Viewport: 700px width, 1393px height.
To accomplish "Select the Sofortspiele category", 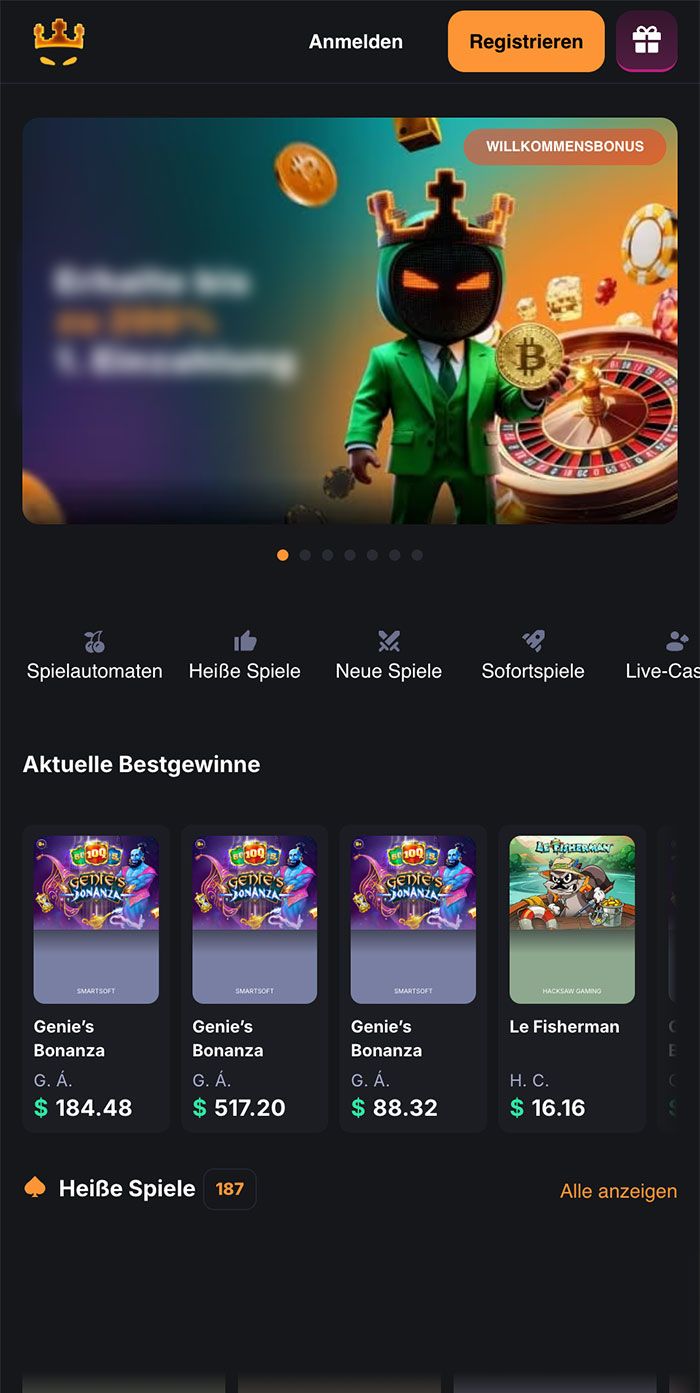I will click(533, 656).
